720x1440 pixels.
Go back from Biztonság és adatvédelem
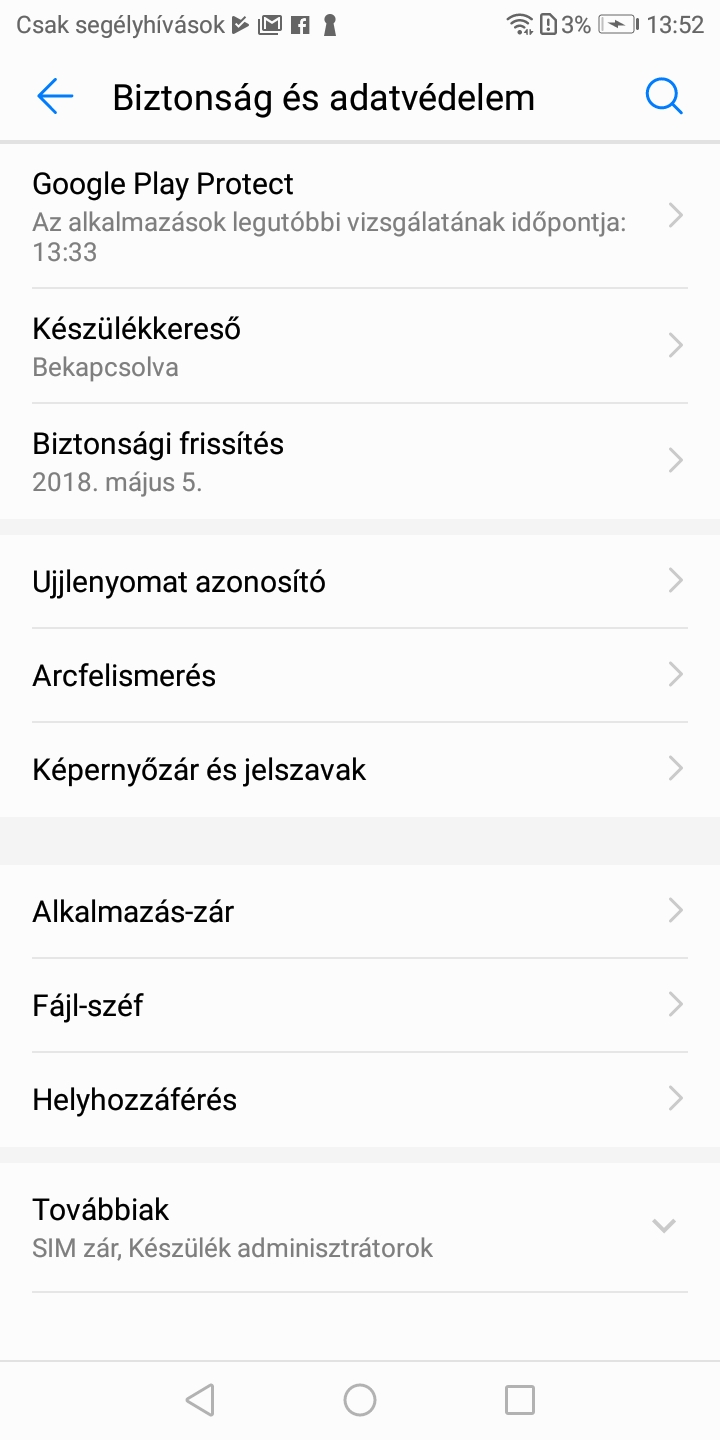55,97
